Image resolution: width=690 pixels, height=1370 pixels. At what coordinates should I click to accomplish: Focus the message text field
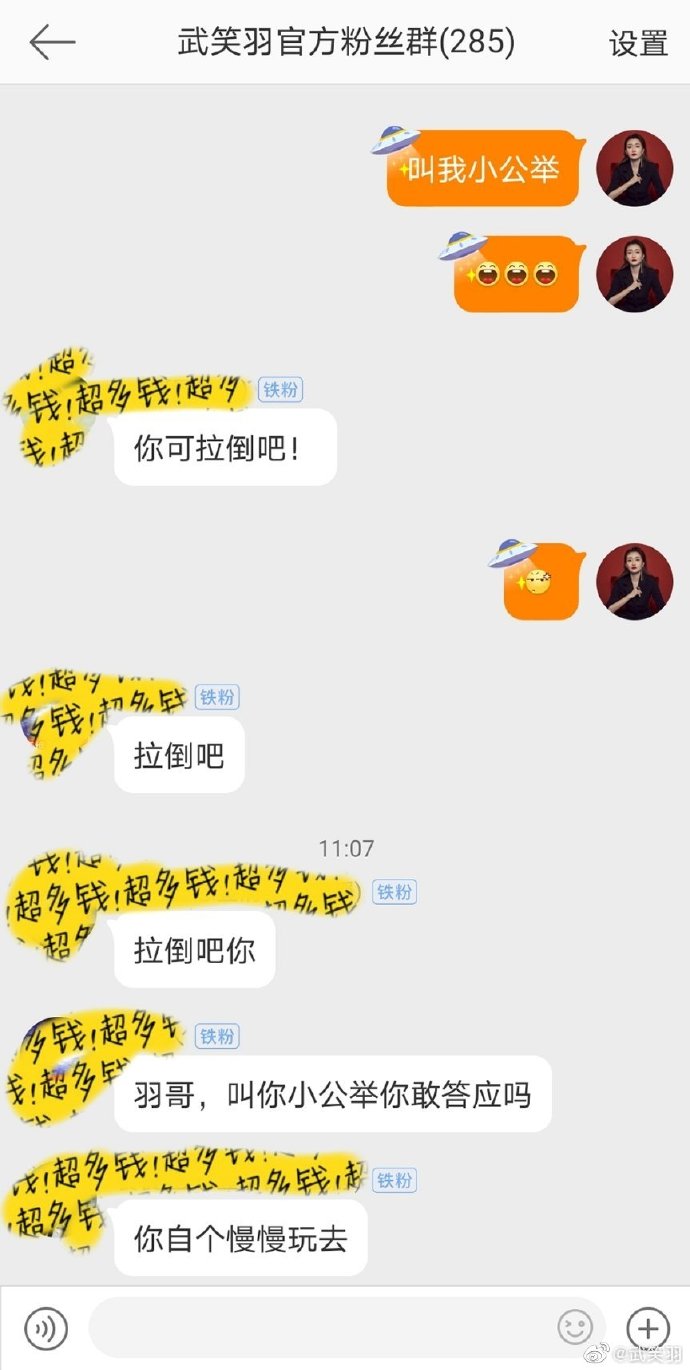coord(320,1328)
